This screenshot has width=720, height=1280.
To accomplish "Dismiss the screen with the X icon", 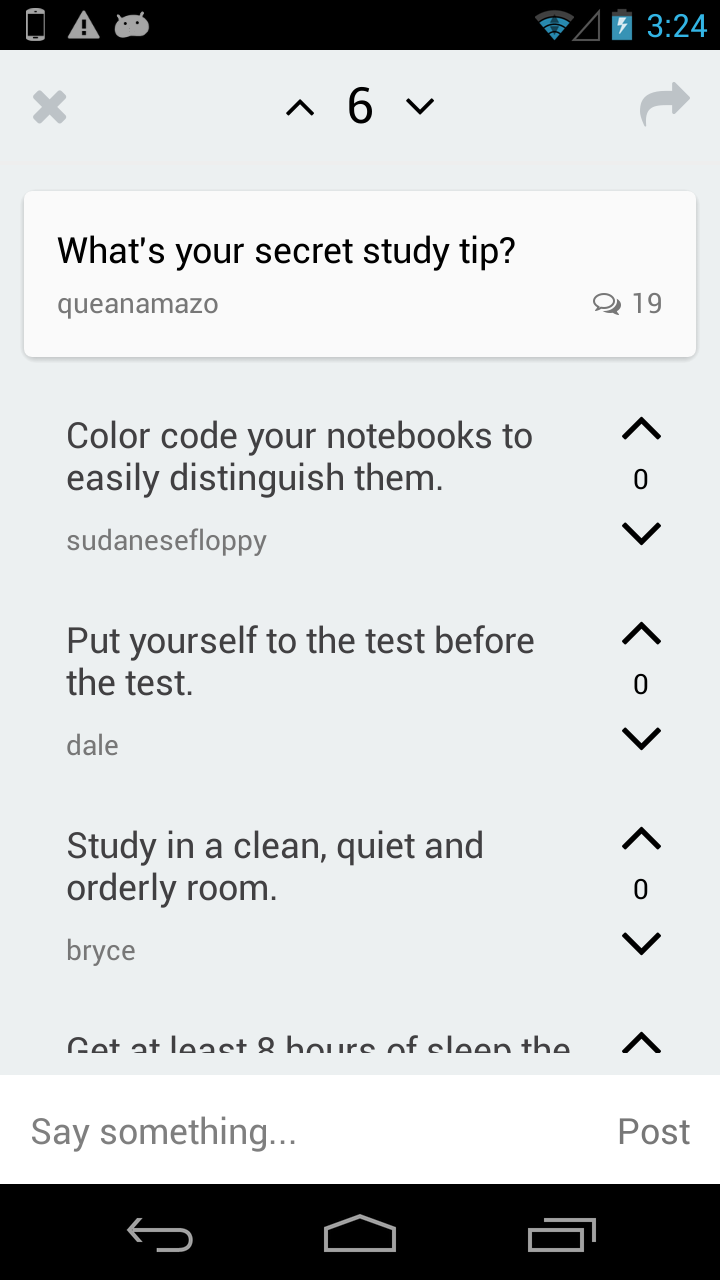I will 49,106.
